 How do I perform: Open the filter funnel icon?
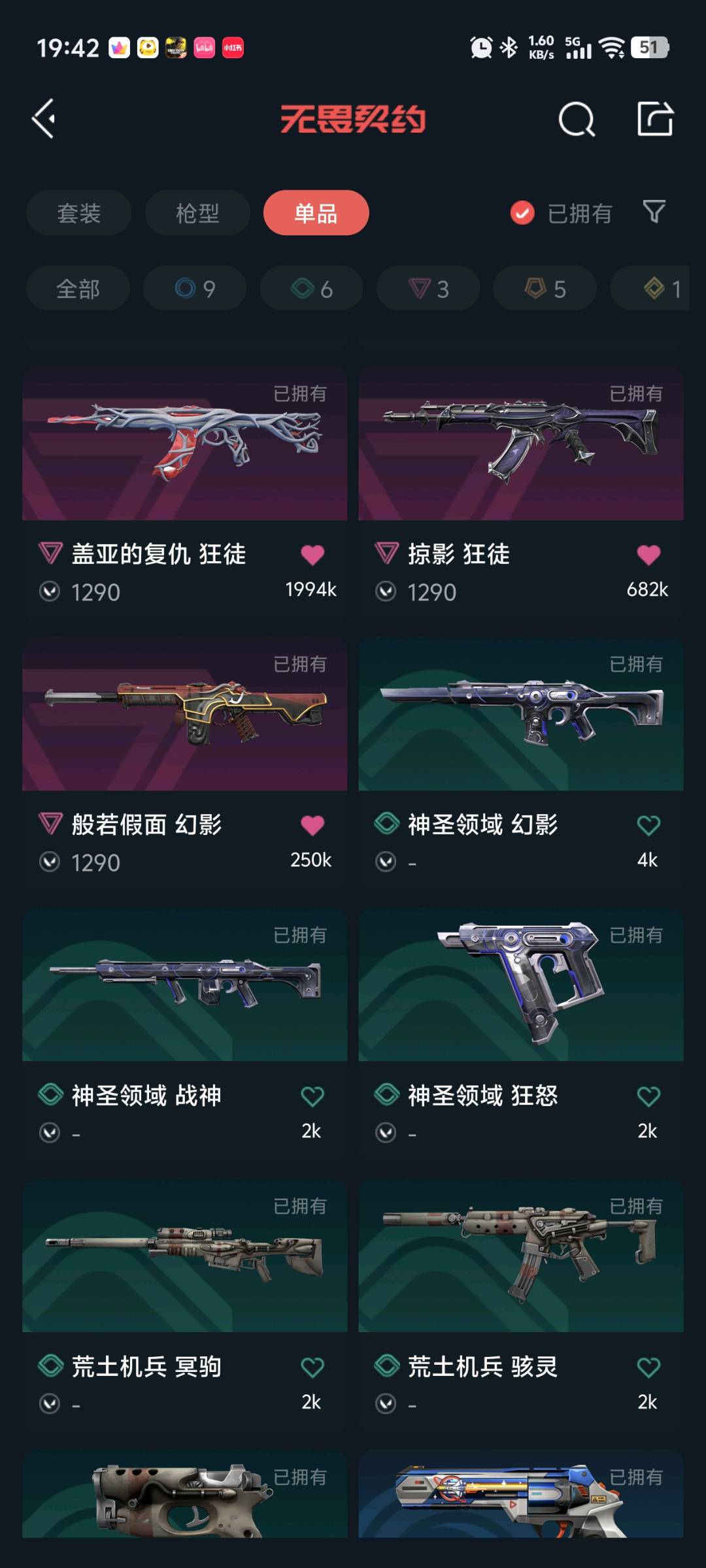[x=654, y=212]
